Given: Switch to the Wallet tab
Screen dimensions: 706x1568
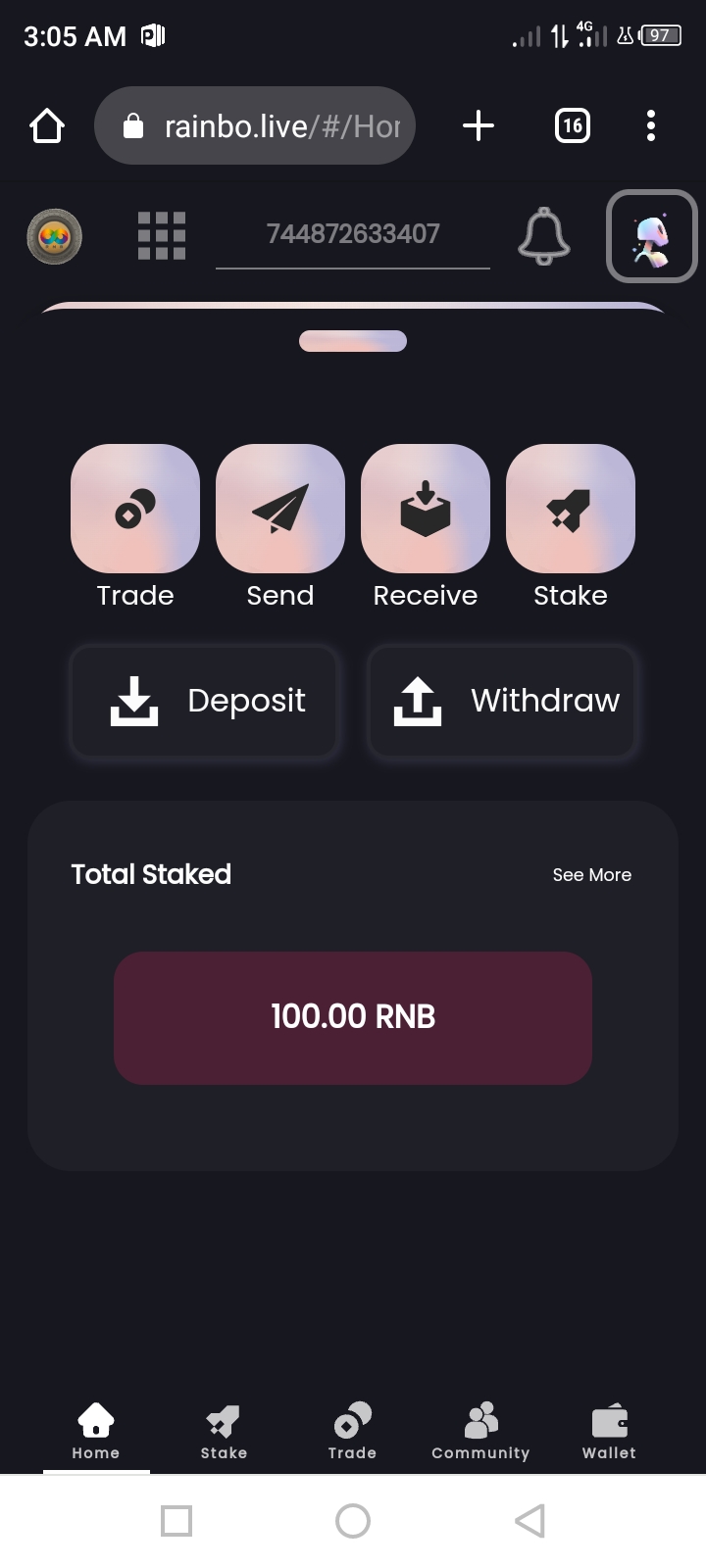Looking at the screenshot, I should point(609,1432).
